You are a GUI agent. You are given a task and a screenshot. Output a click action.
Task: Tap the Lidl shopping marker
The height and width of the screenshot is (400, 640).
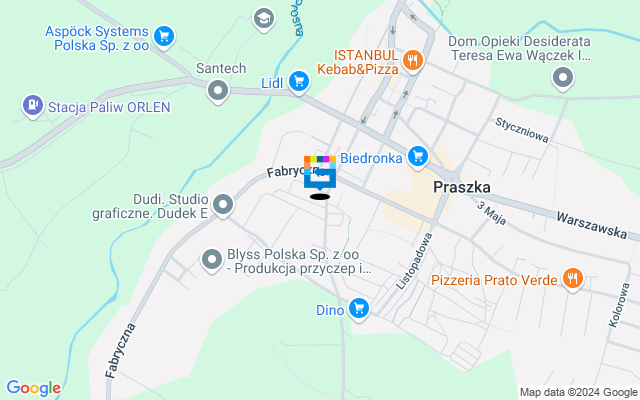click(x=298, y=82)
